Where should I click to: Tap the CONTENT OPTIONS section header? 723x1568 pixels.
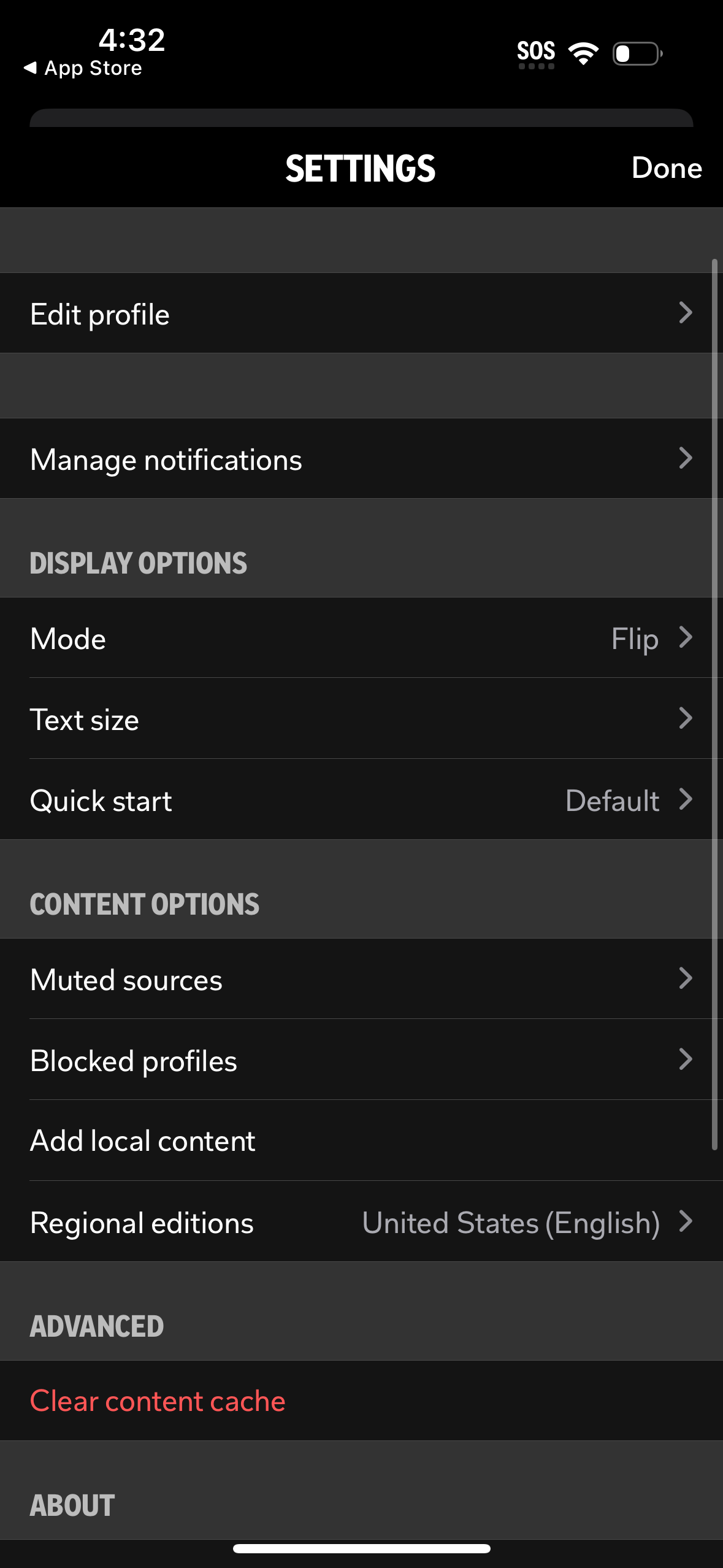[145, 903]
